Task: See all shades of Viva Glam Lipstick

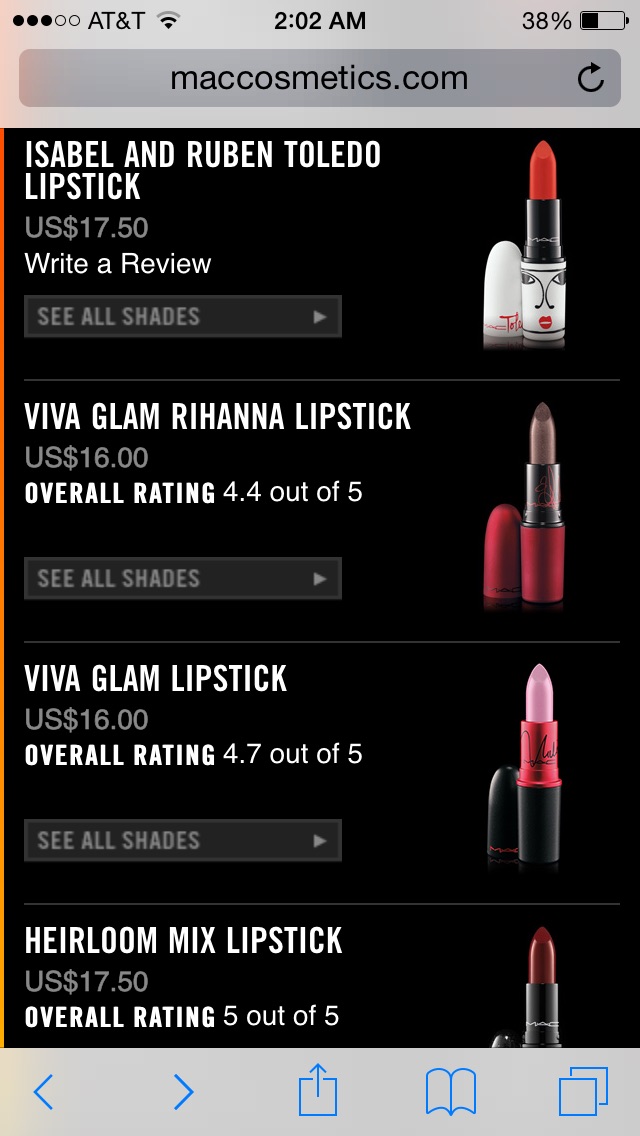Action: pyautogui.click(x=183, y=841)
